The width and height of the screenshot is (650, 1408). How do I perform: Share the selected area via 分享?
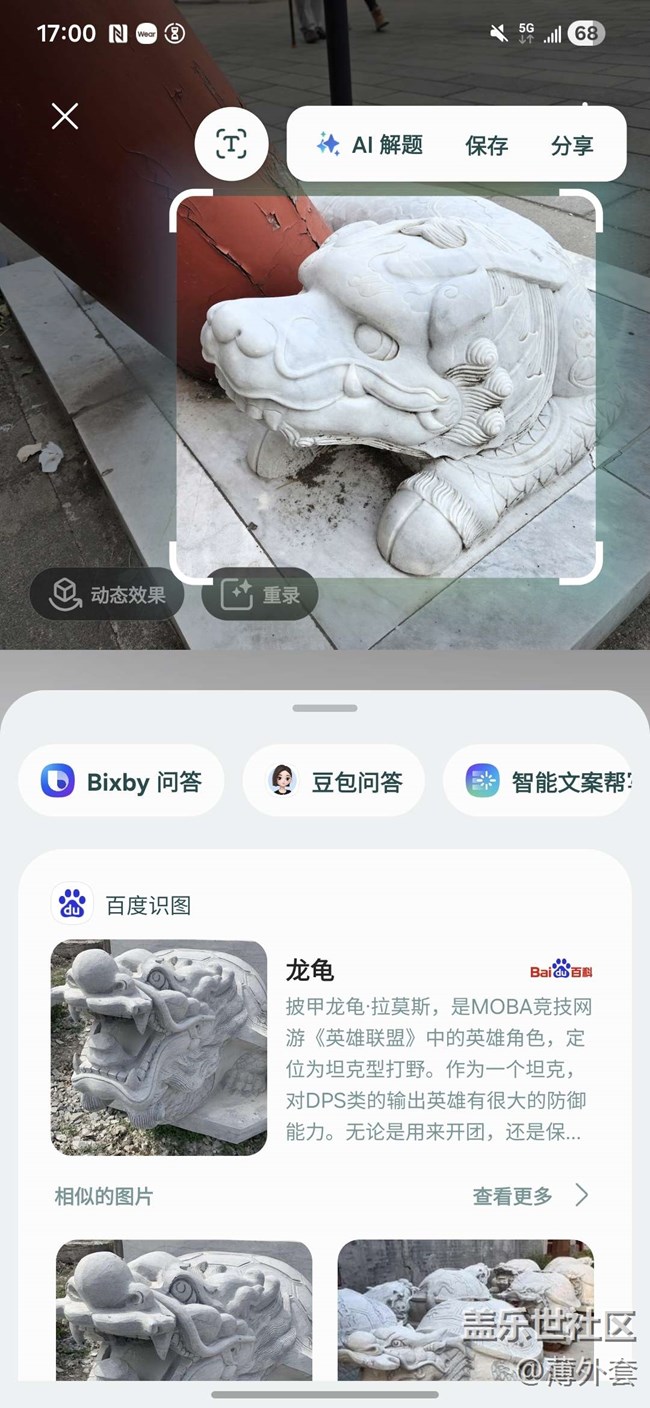pos(572,146)
